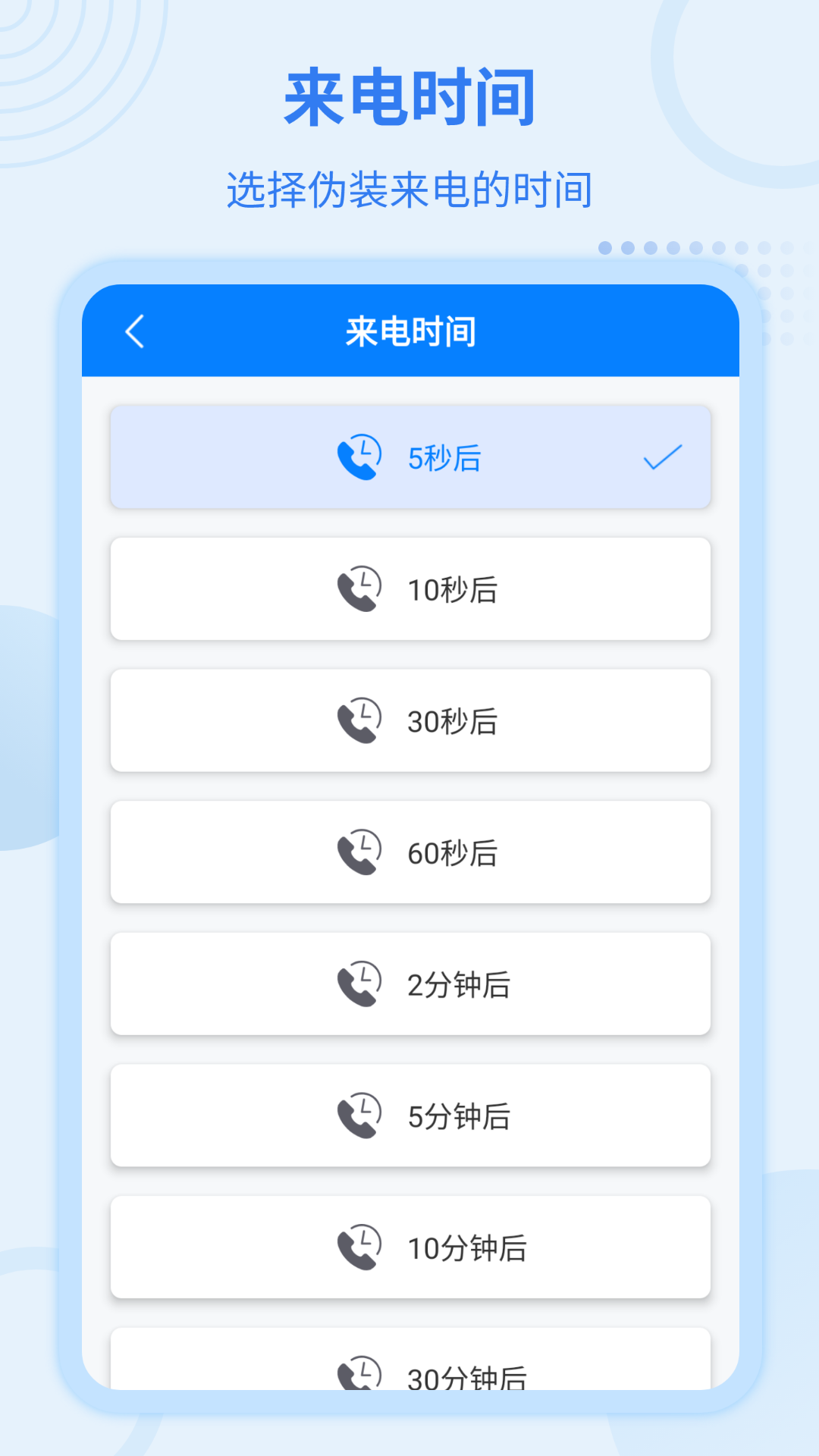Image resolution: width=819 pixels, height=1456 pixels.
Task: Tap the phone-clock icon beside 5秒后
Action: pos(358,456)
